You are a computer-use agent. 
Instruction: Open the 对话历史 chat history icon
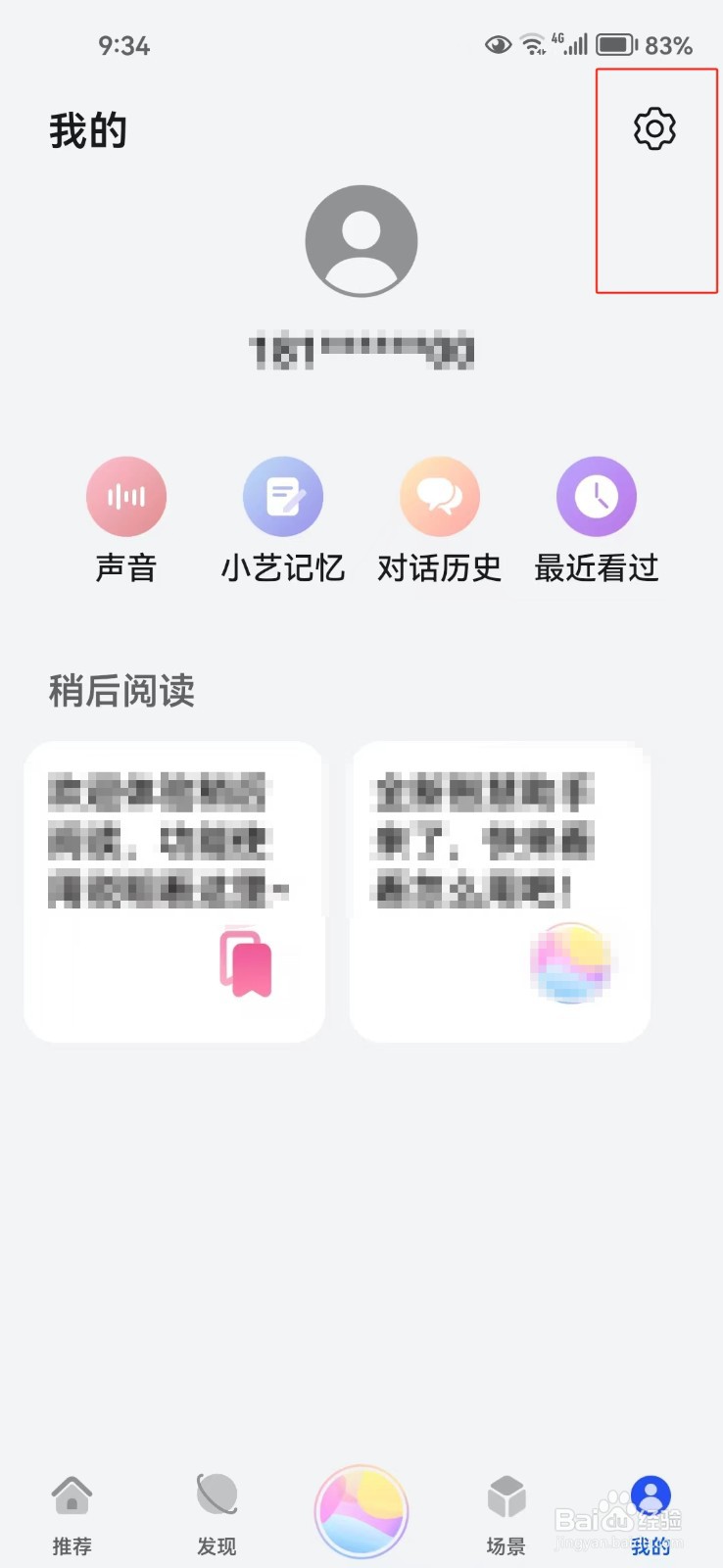coord(439,496)
